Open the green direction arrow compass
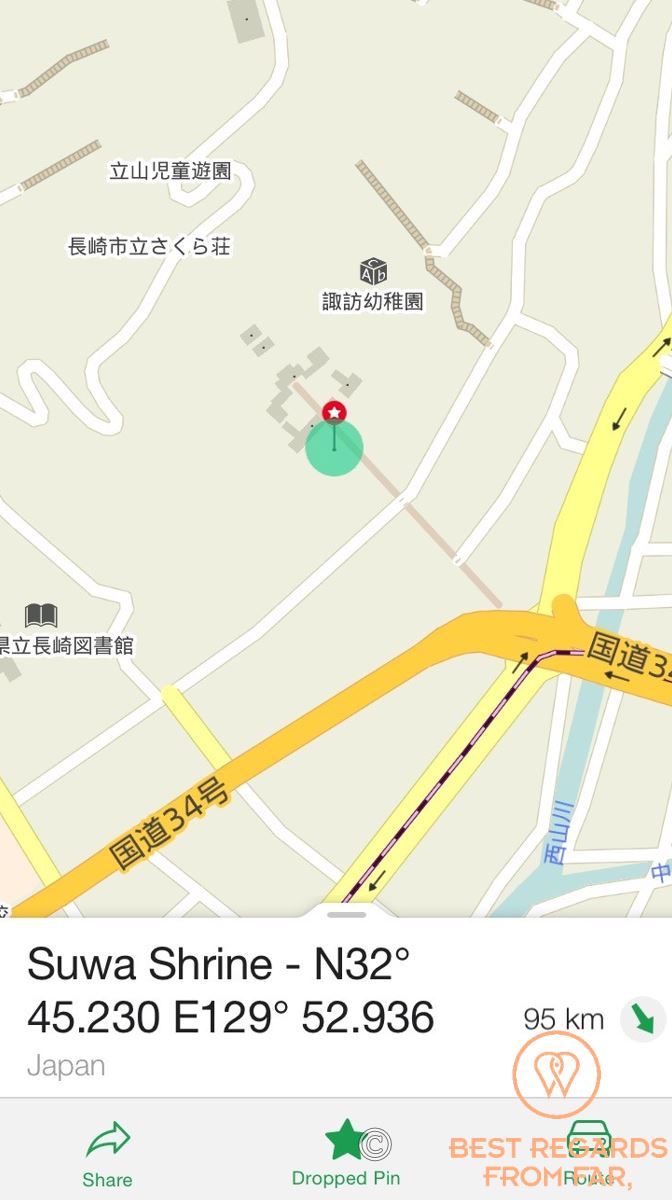This screenshot has width=672, height=1200. click(643, 1019)
